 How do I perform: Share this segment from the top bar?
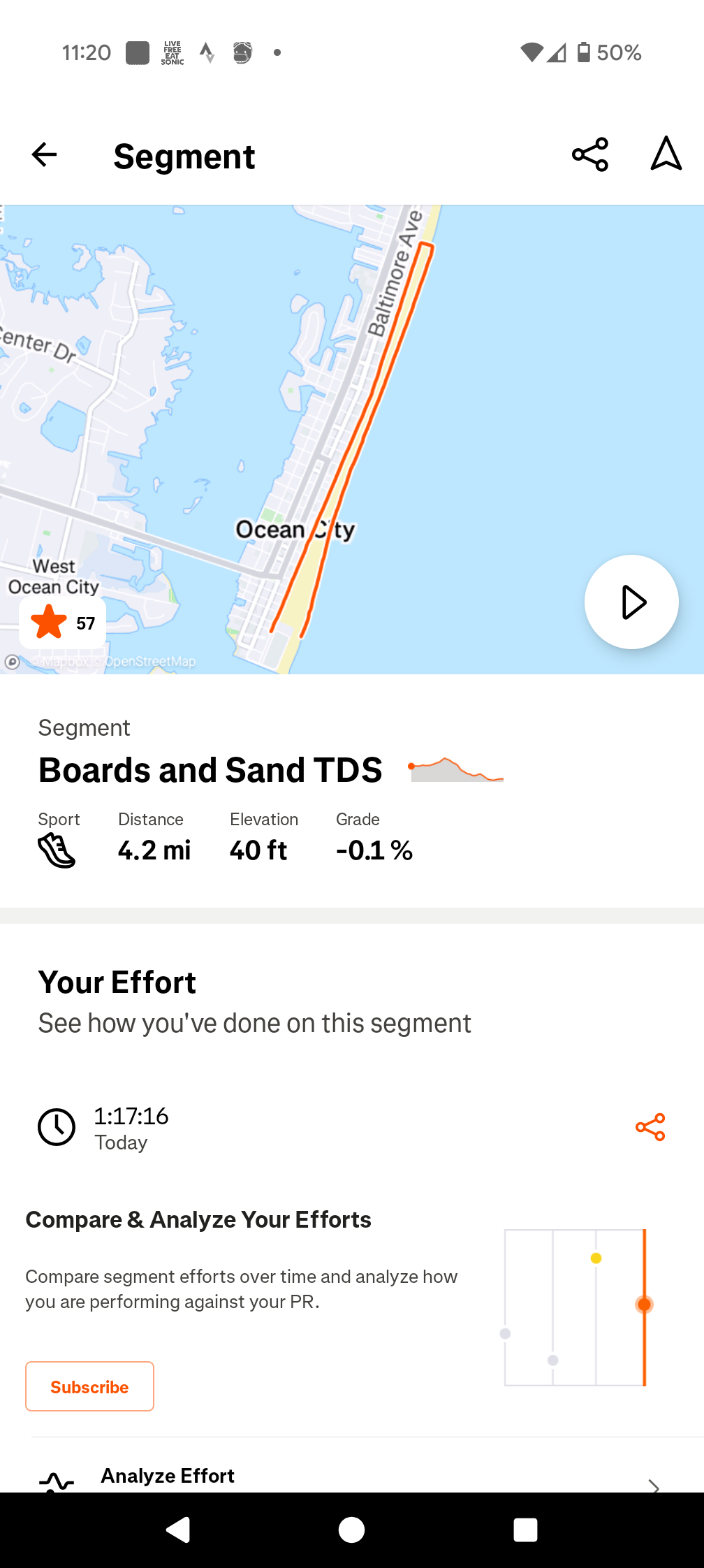(590, 154)
